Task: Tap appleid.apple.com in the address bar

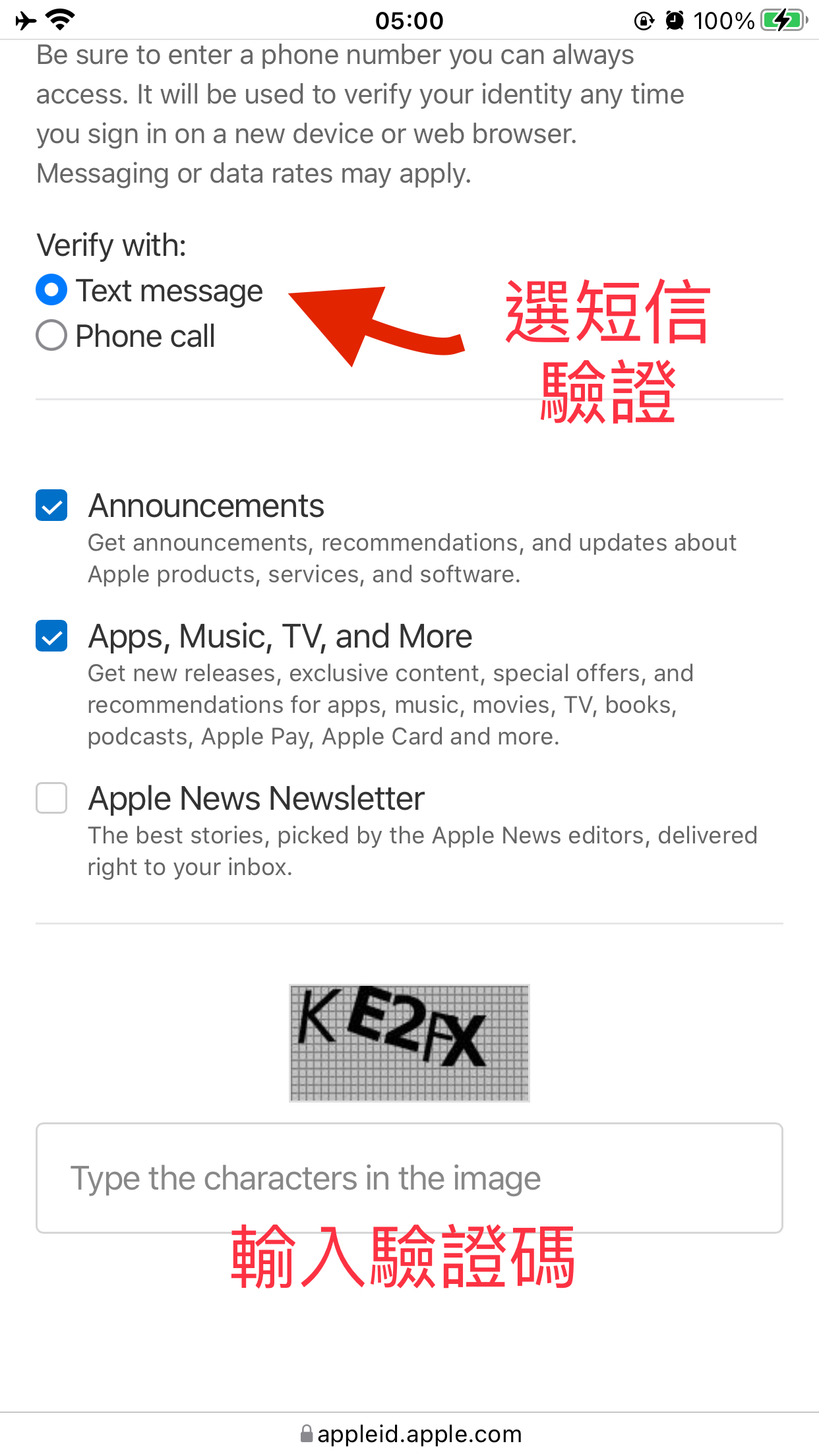Action: click(420, 1432)
